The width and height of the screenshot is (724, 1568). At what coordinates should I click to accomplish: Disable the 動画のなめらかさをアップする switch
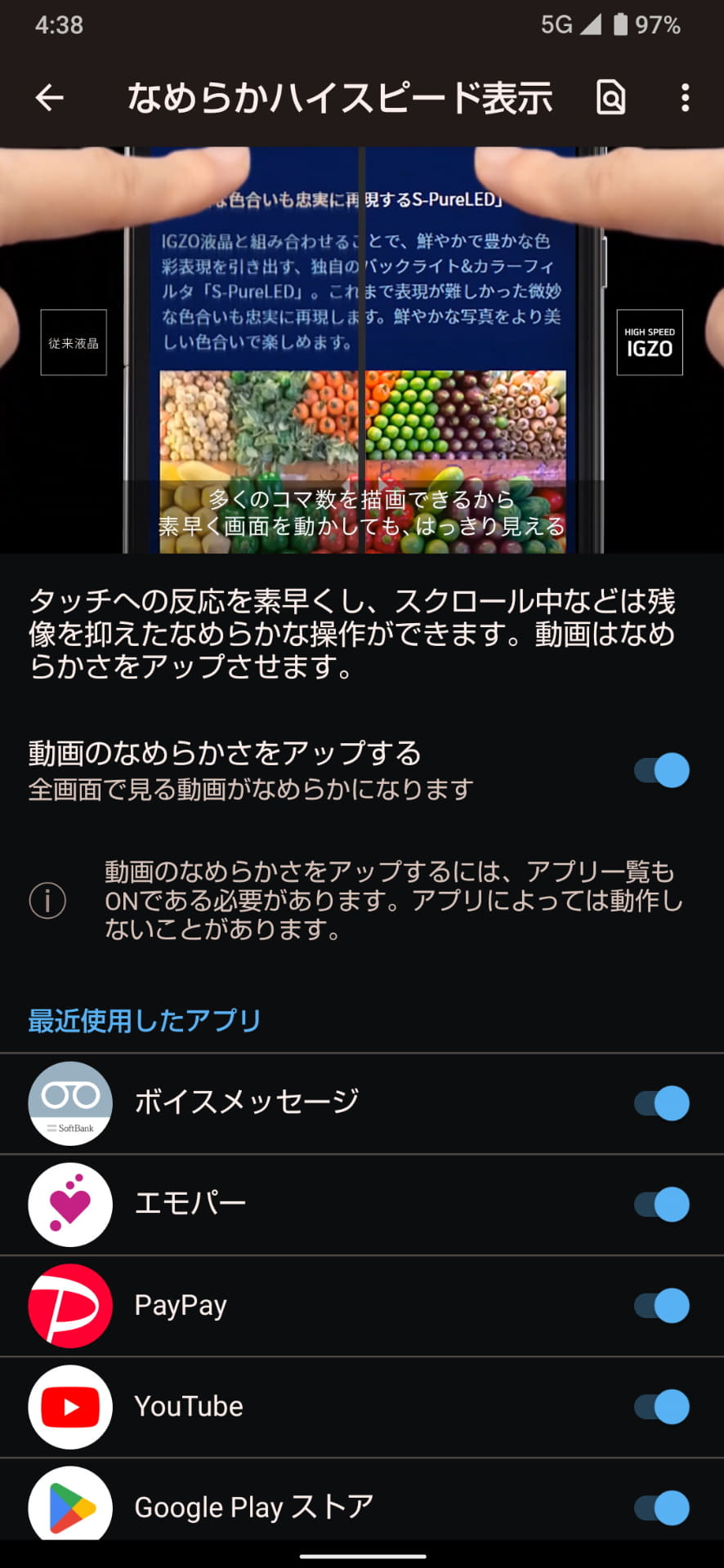coord(659,770)
